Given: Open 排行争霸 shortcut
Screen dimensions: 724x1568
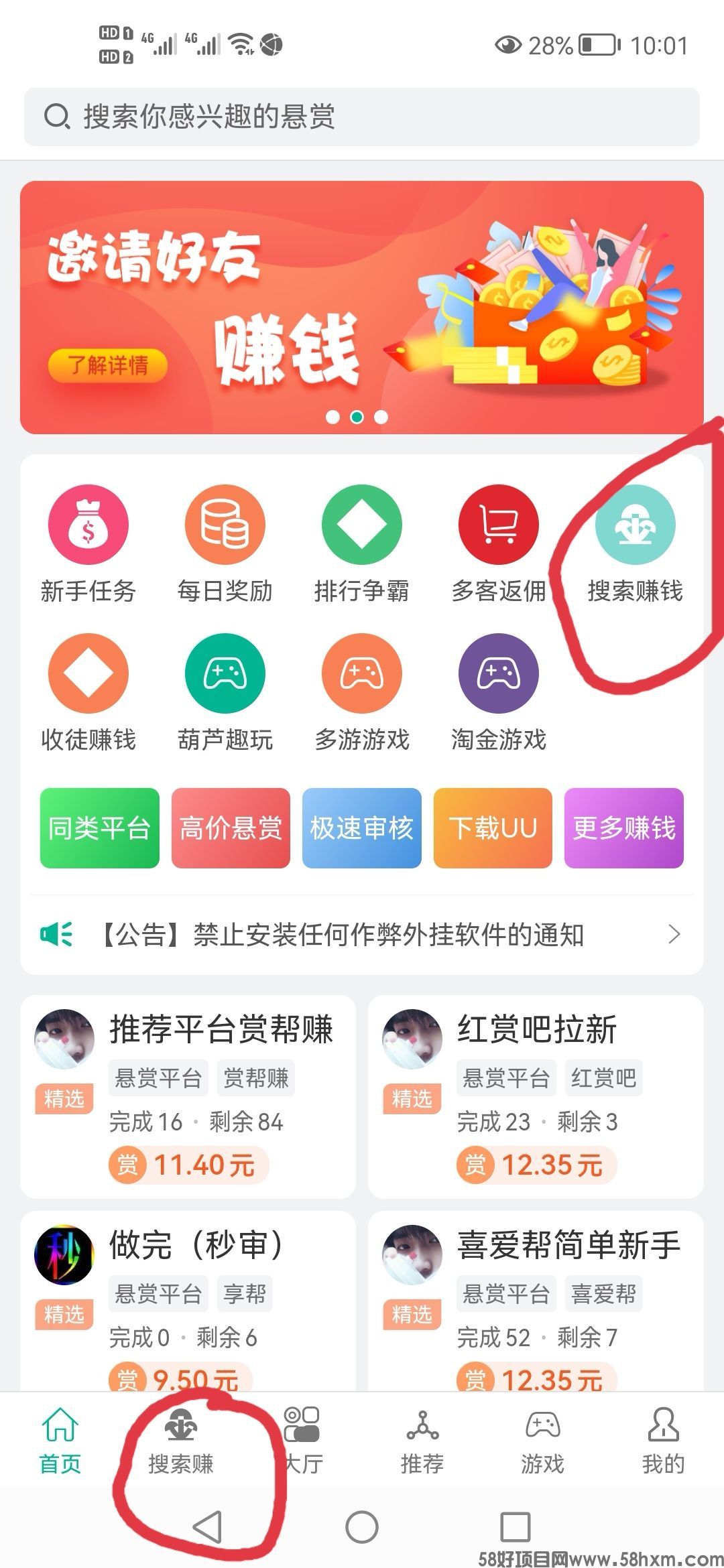Looking at the screenshot, I should coord(361,544).
